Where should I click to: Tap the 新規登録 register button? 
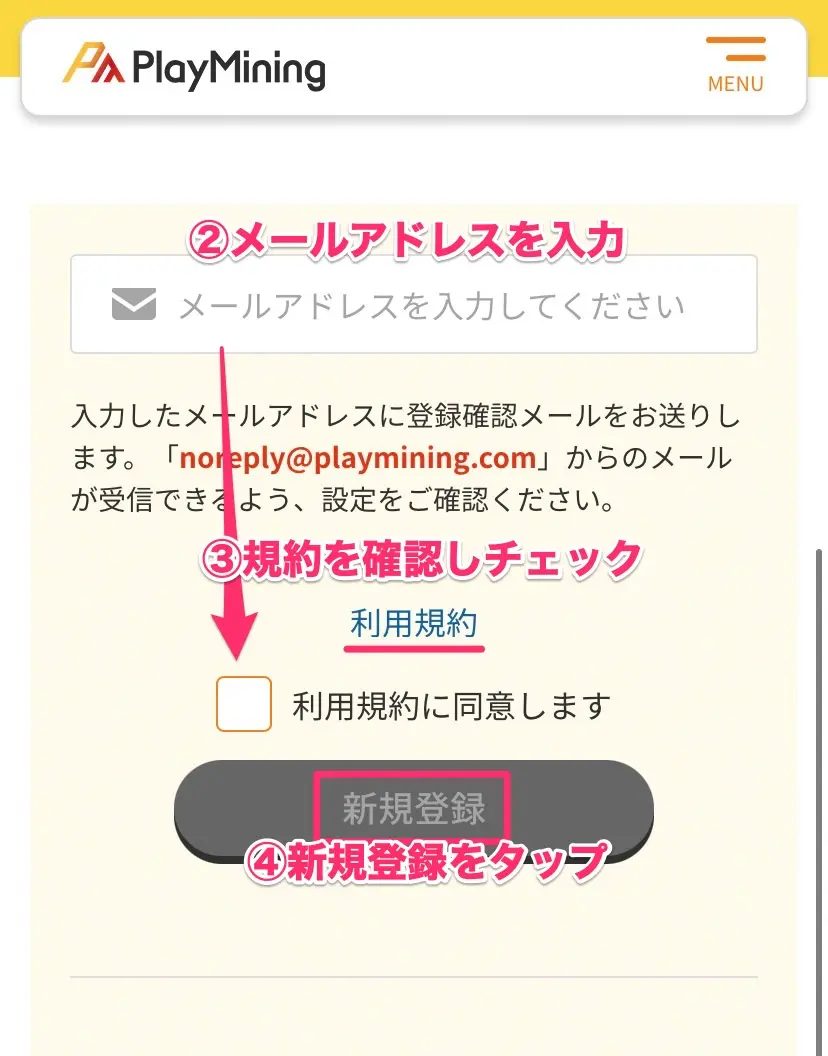coord(413,810)
